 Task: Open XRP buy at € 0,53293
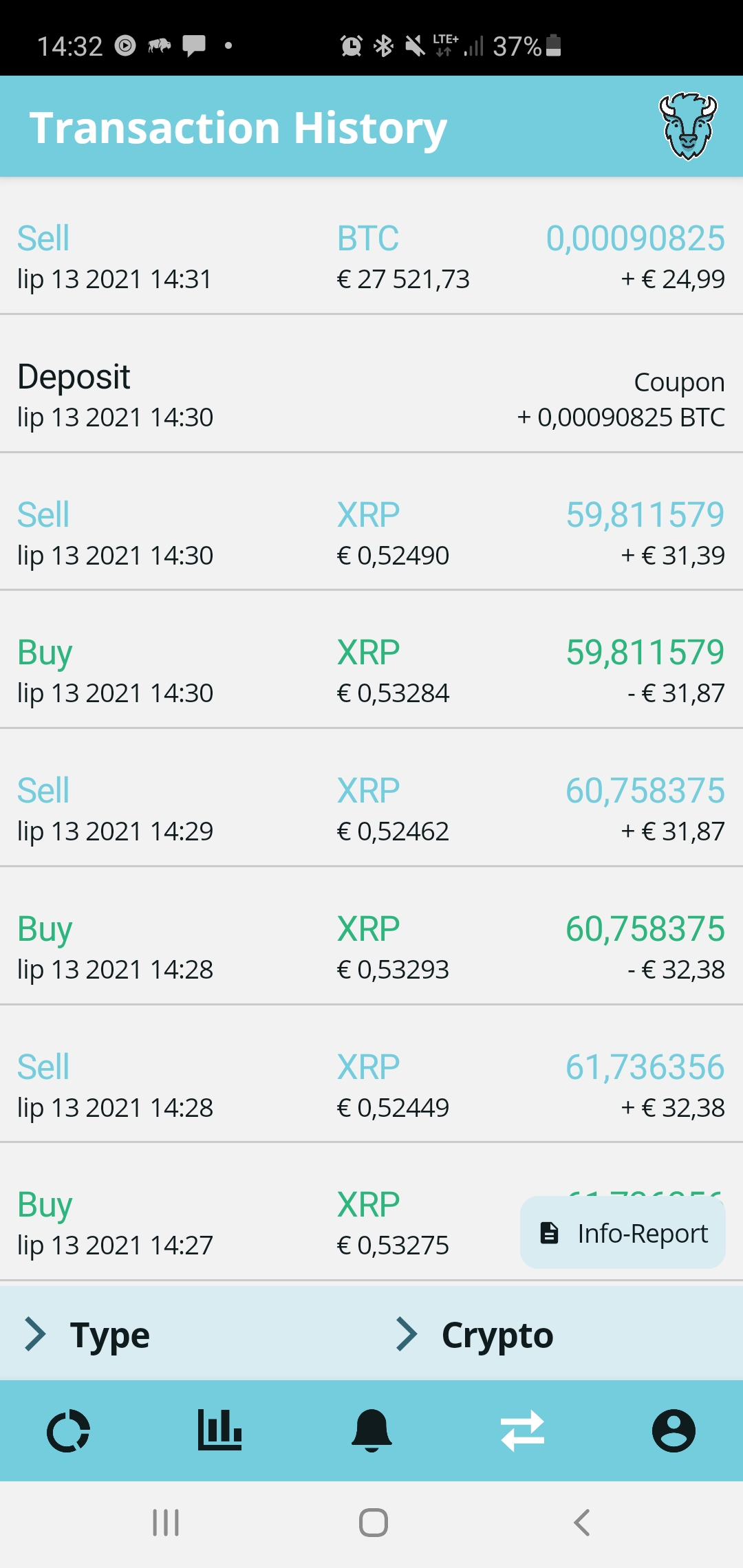click(x=371, y=935)
